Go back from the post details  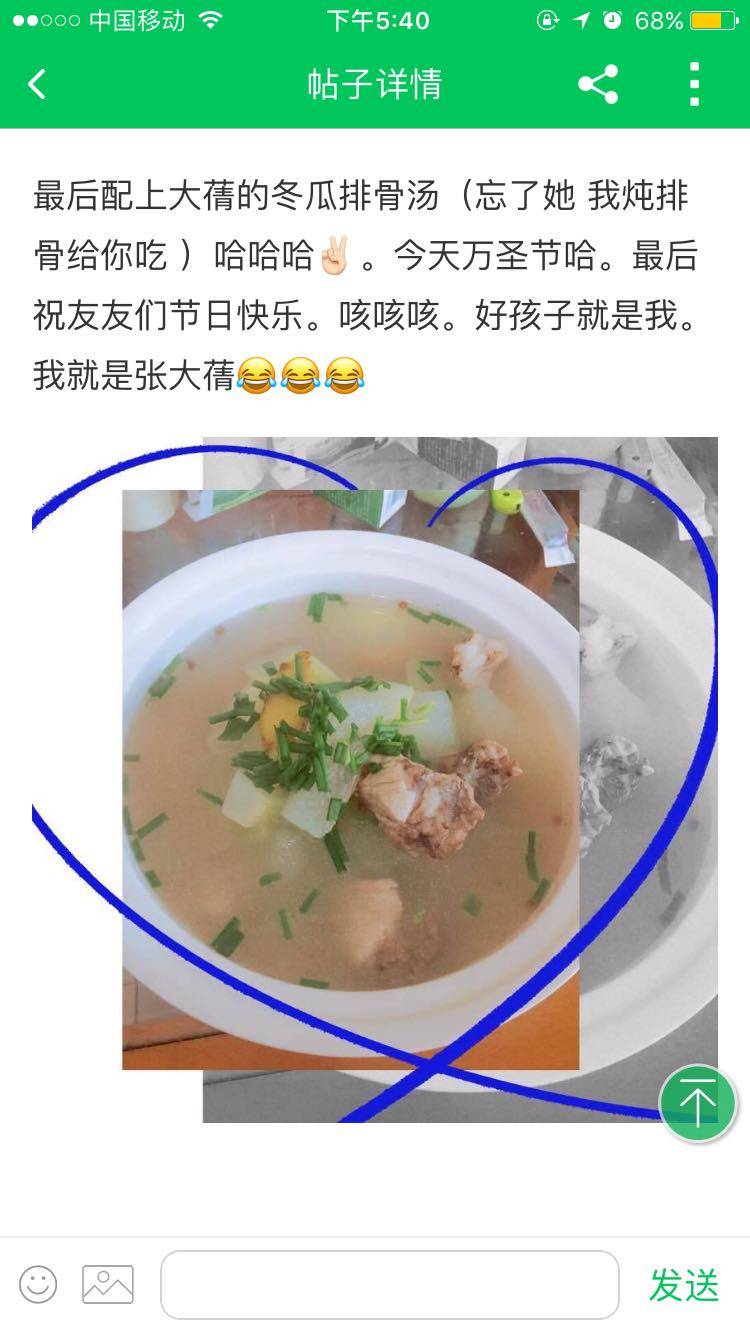coord(37,85)
